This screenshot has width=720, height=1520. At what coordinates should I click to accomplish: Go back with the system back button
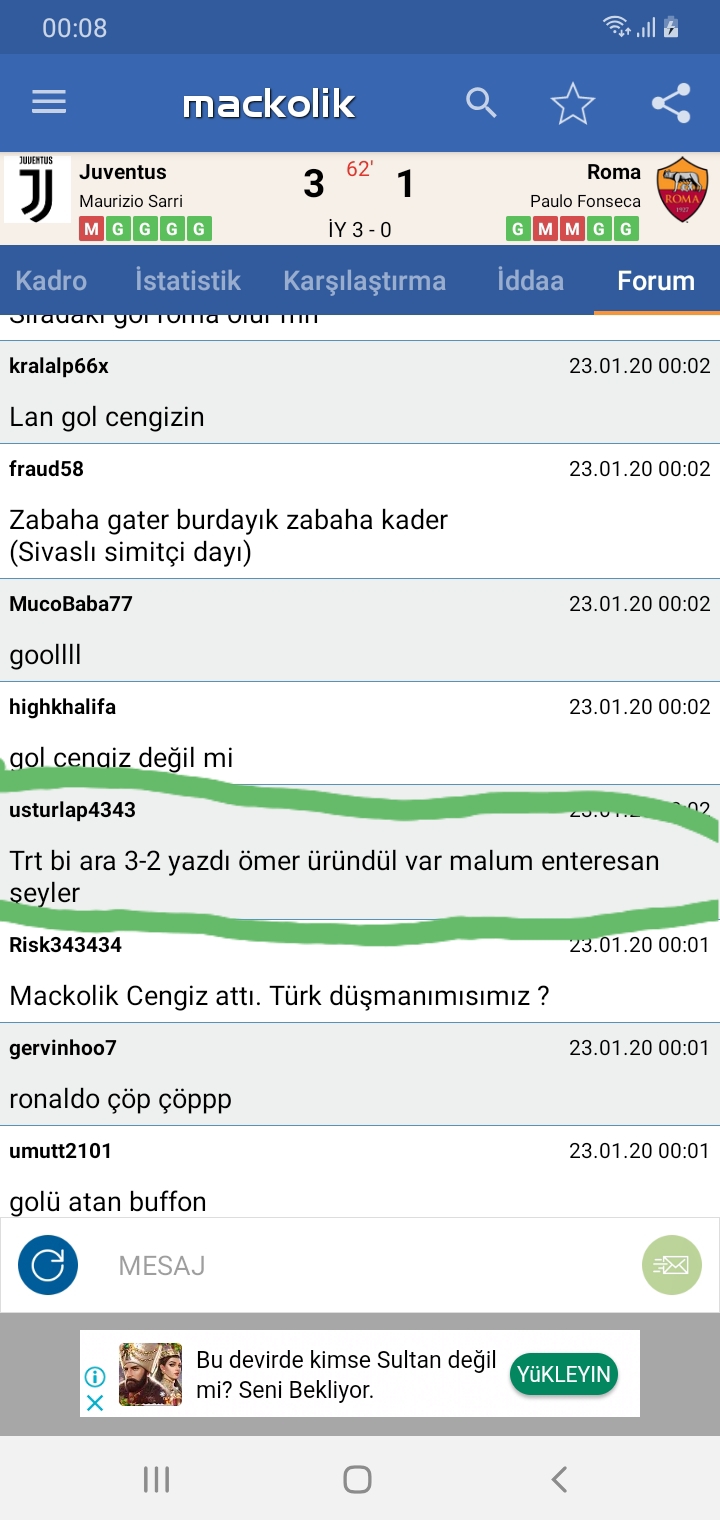(560, 1479)
